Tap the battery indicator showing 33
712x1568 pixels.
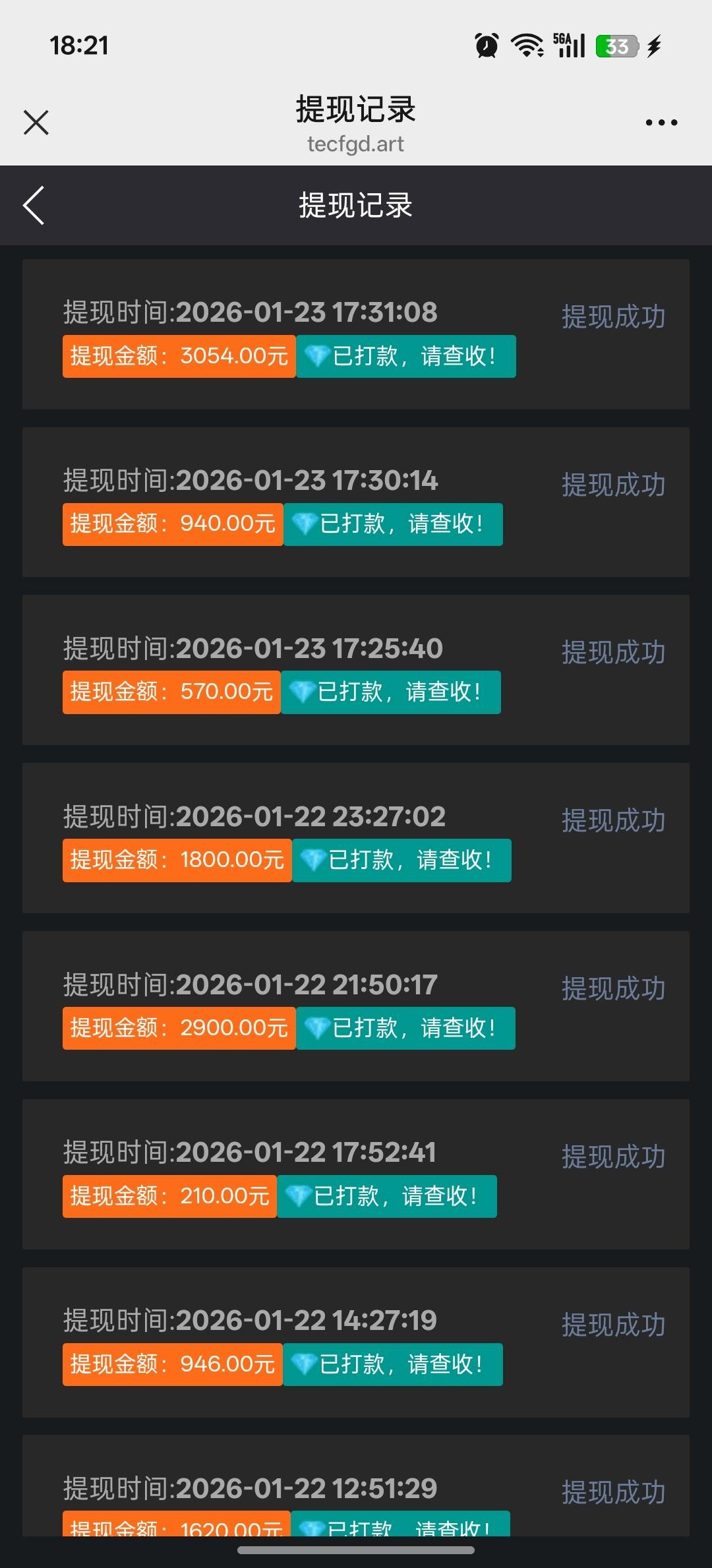click(x=616, y=45)
